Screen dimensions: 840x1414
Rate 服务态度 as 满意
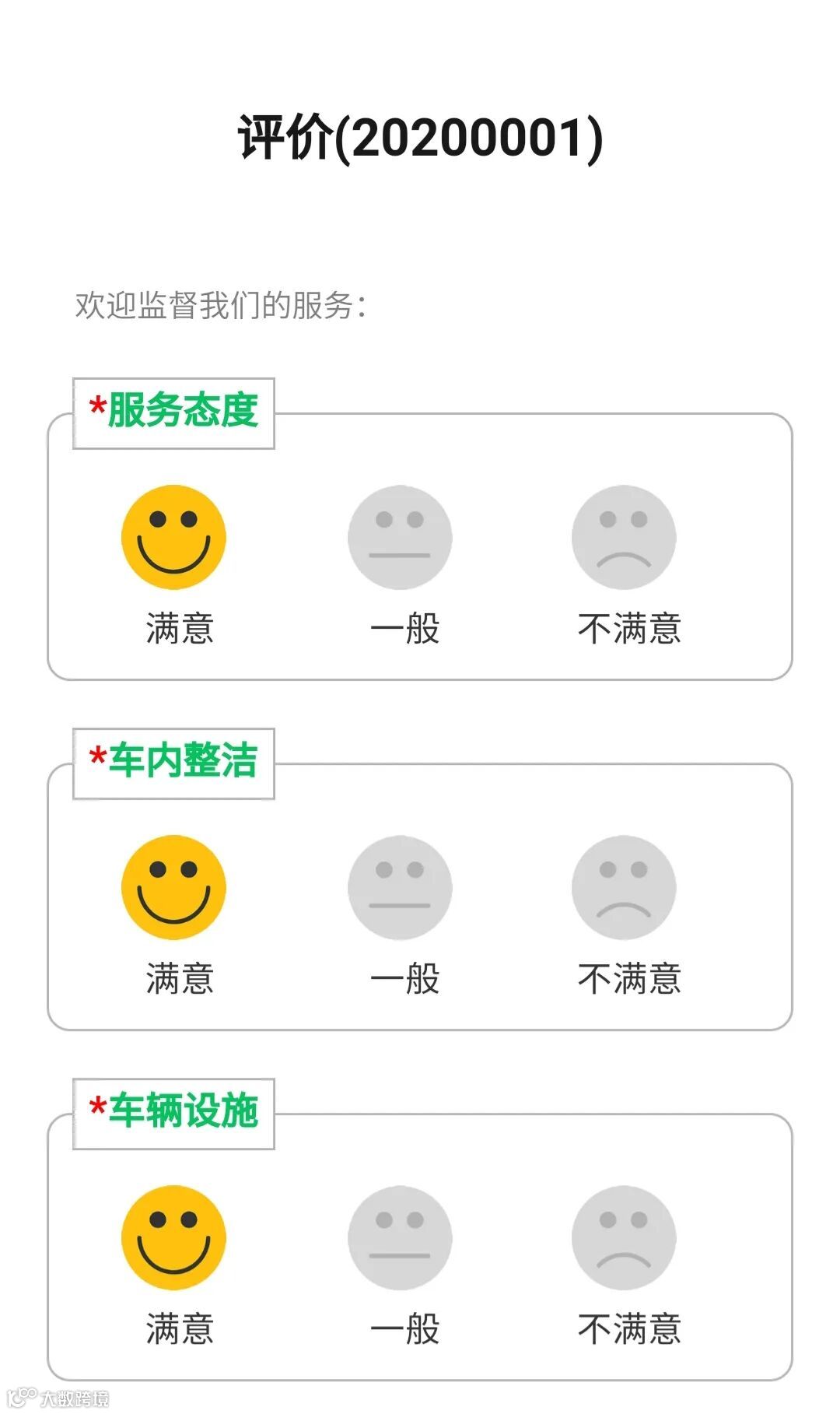[173, 538]
